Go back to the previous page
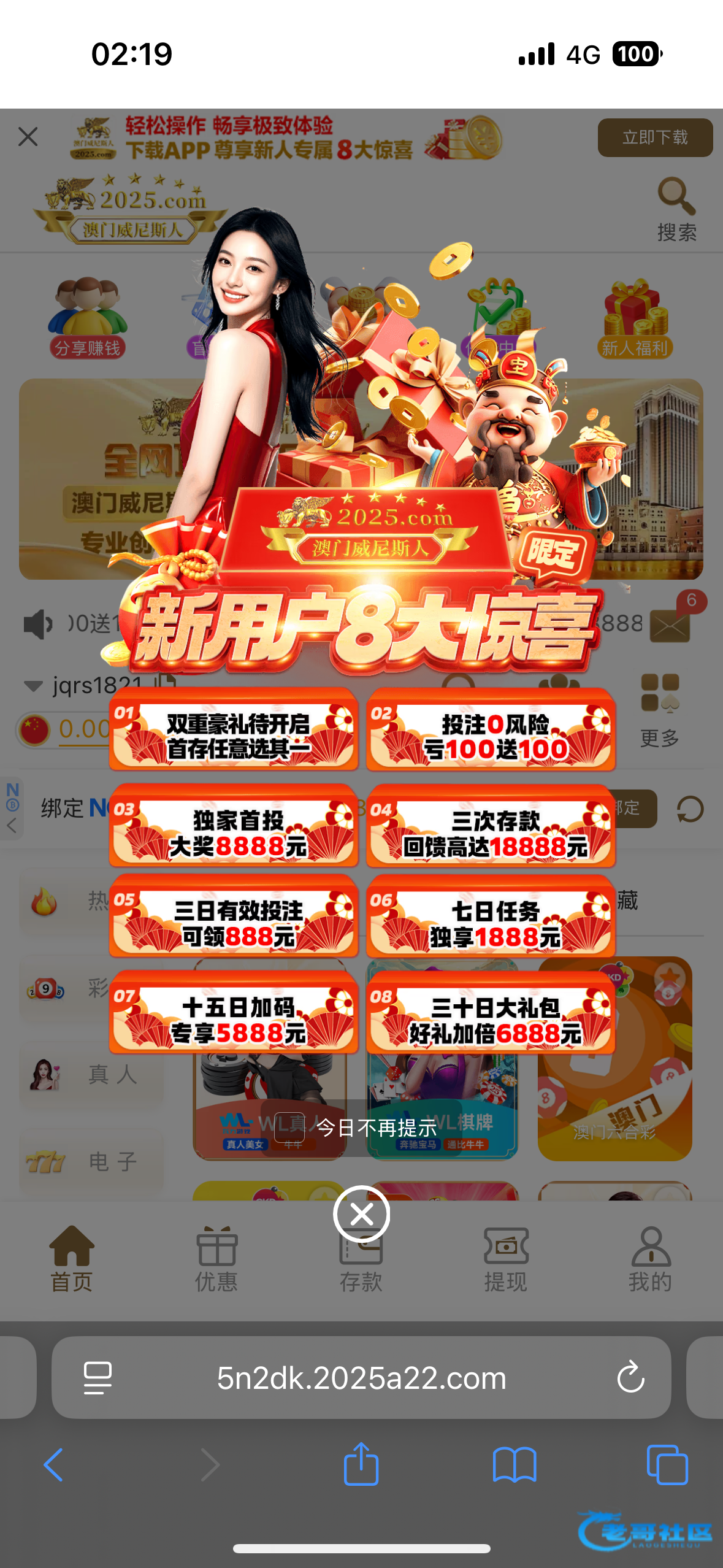 [x=54, y=1464]
